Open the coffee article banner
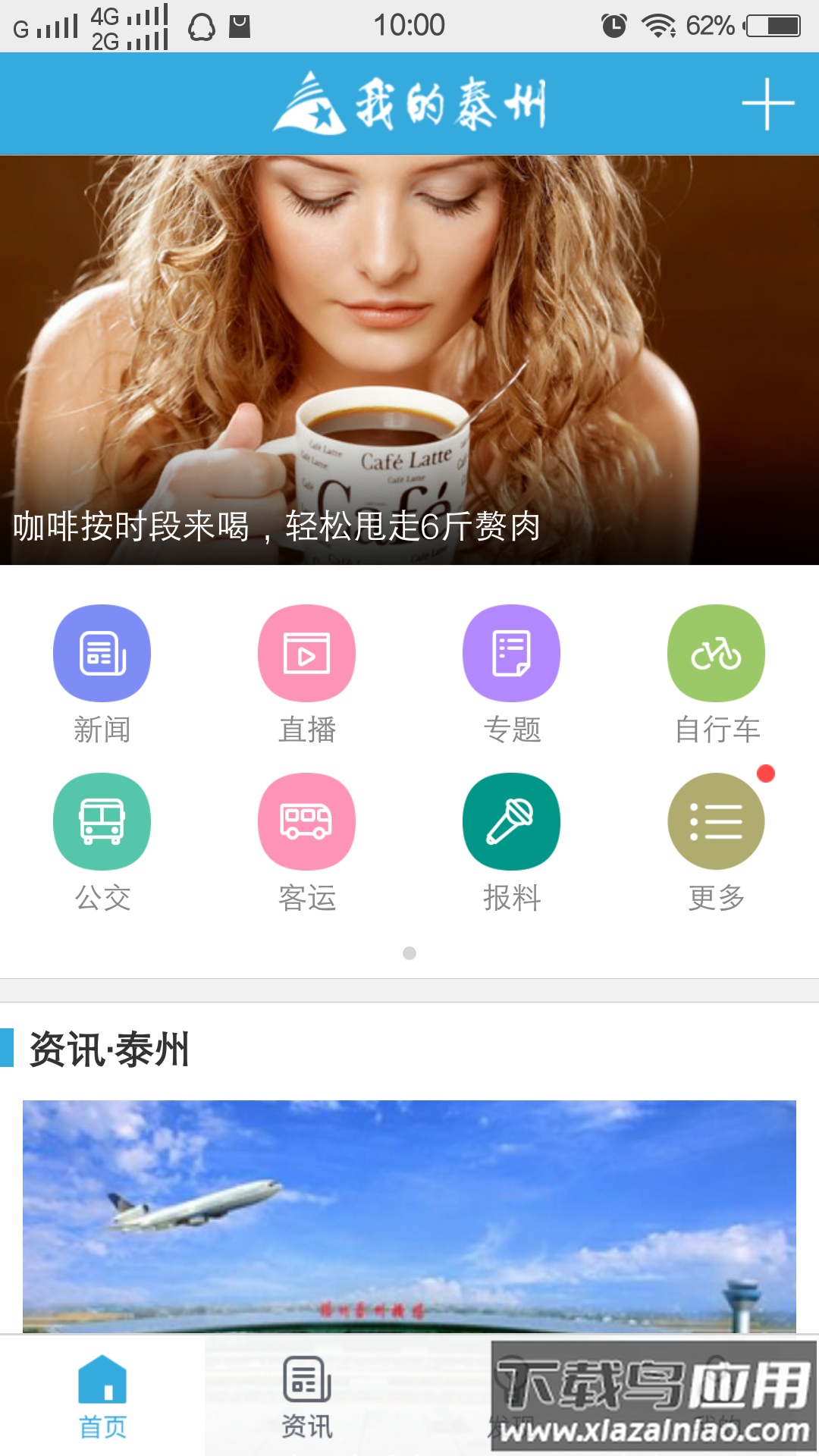This screenshot has height=1456, width=819. tap(409, 360)
